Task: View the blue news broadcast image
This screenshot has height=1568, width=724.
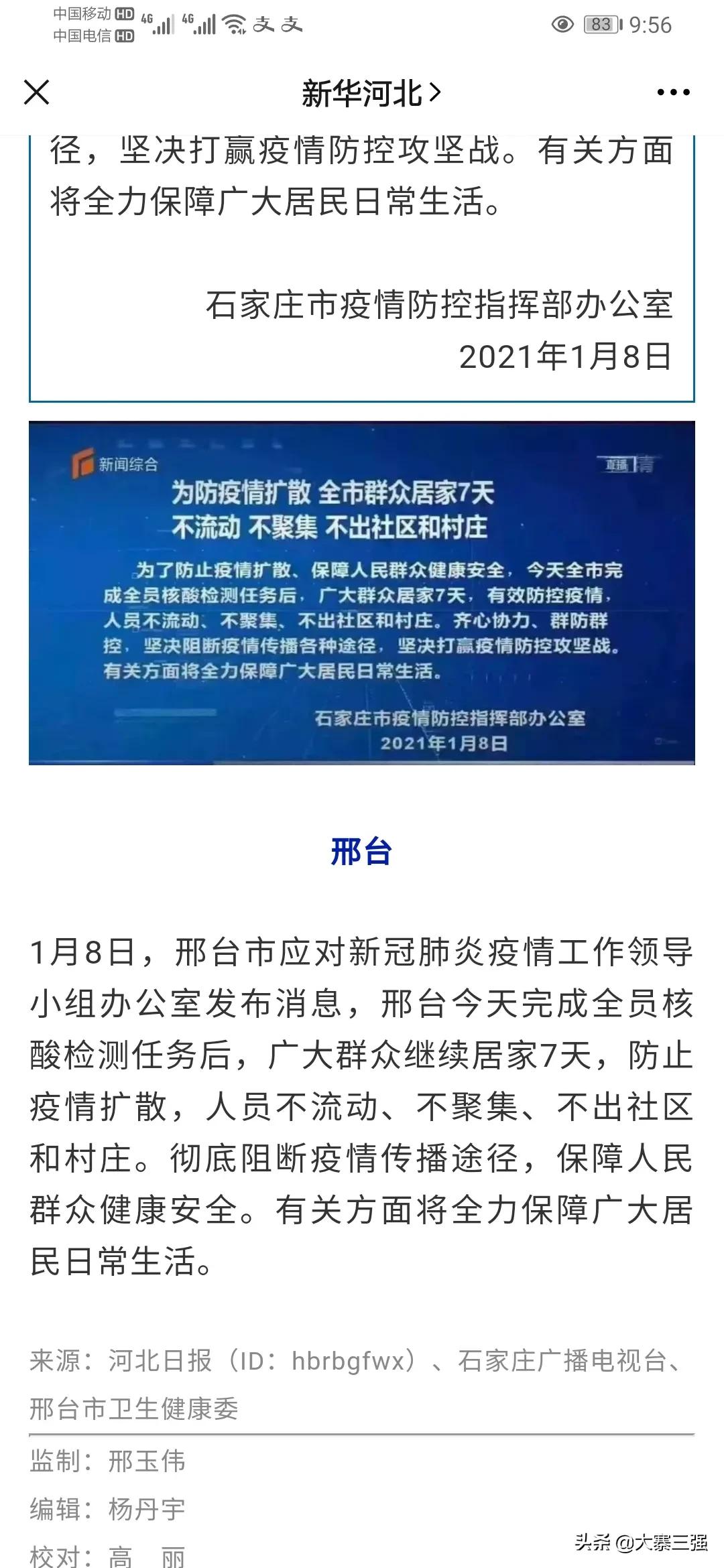Action: coord(361,592)
